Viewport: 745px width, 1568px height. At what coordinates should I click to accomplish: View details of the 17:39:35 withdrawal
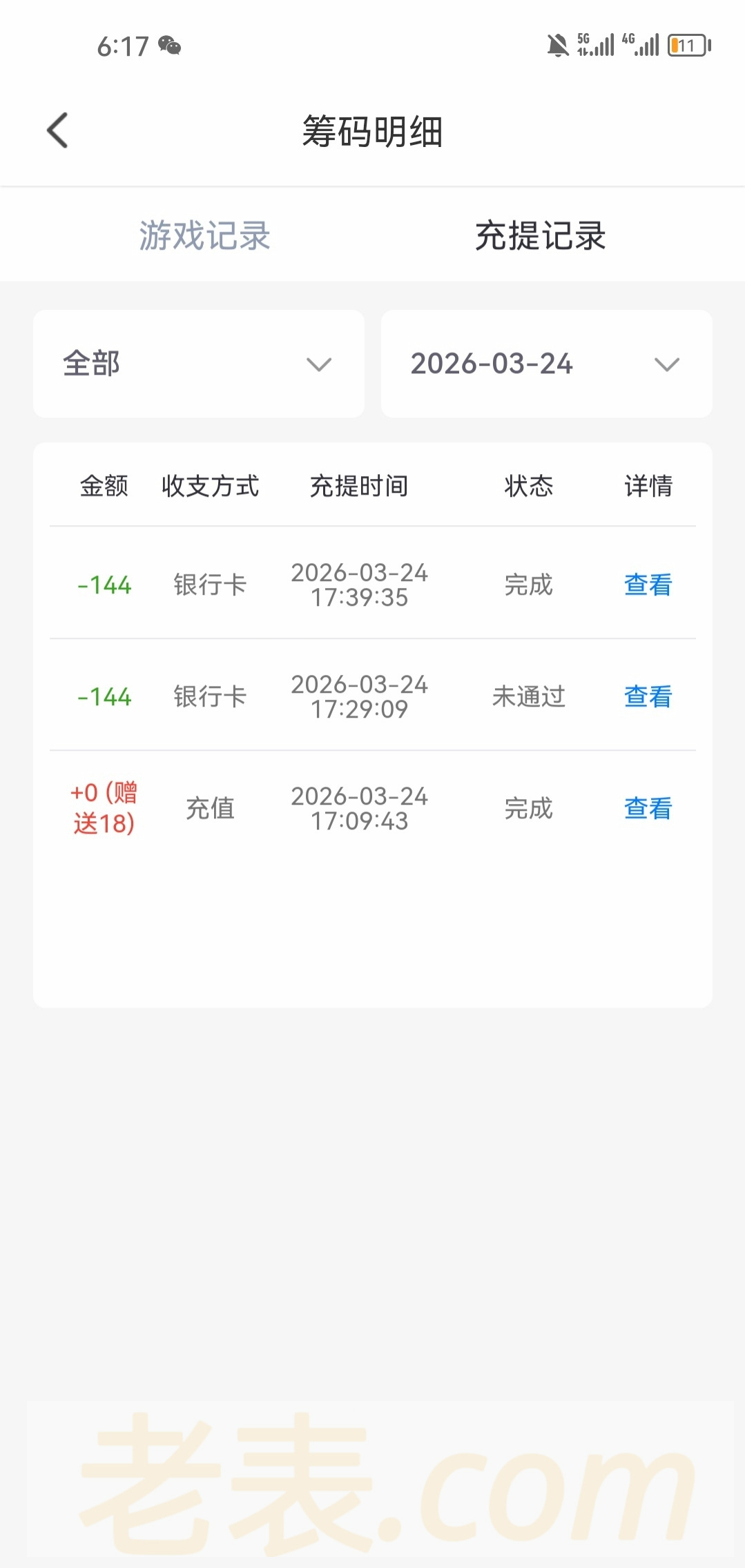pyautogui.click(x=648, y=585)
